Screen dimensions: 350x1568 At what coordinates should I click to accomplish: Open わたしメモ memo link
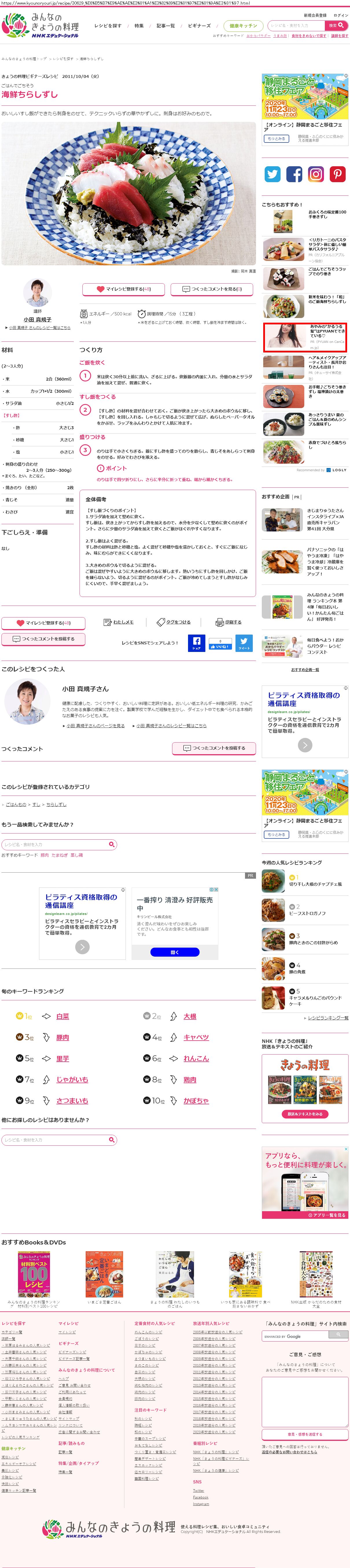coord(119,622)
